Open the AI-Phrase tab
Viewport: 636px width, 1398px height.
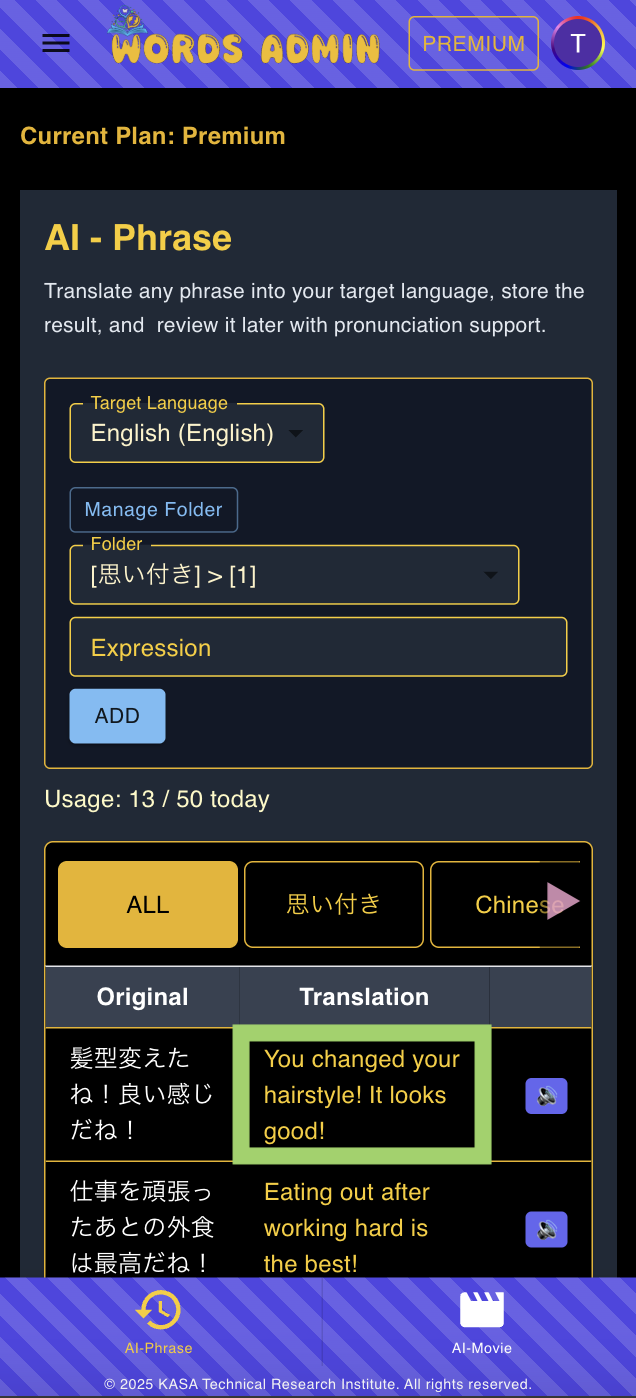point(159,1322)
